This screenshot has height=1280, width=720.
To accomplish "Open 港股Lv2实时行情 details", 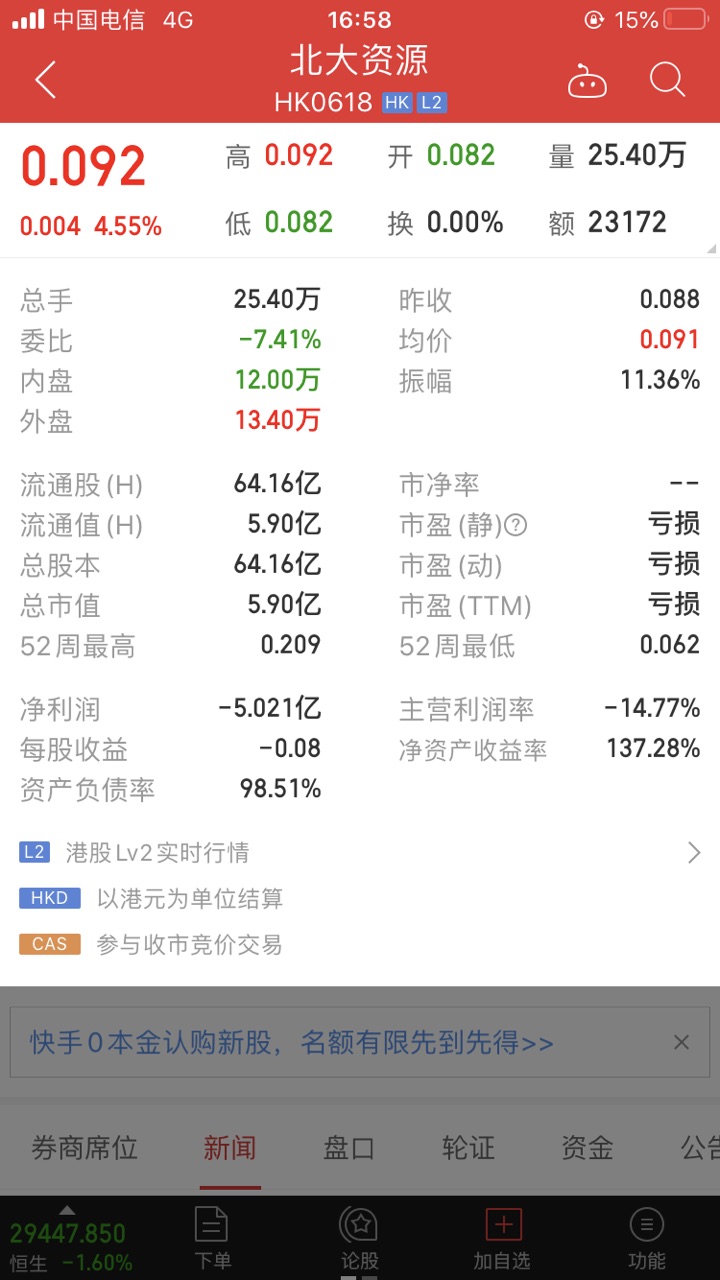I will tap(360, 853).
